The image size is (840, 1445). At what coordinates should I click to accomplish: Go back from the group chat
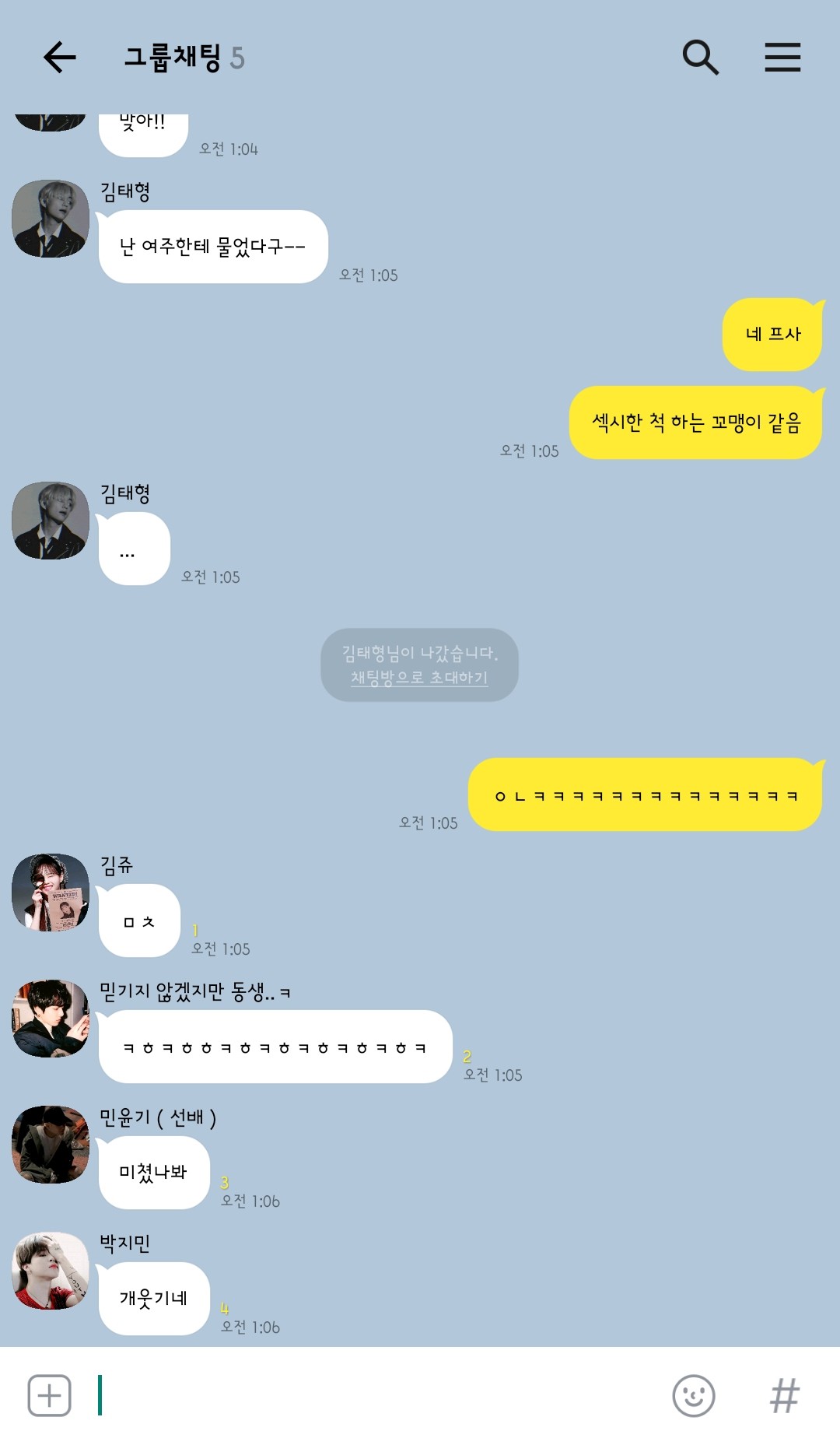pos(59,58)
